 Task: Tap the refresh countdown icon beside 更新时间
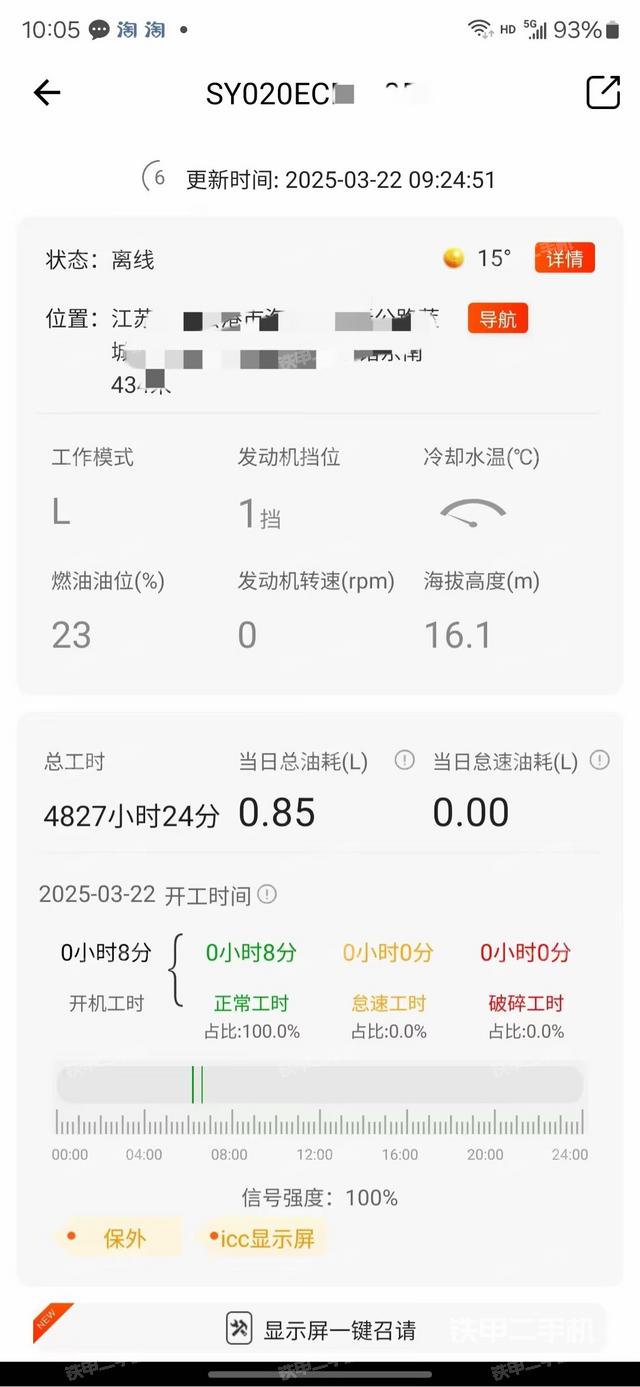coord(155,178)
